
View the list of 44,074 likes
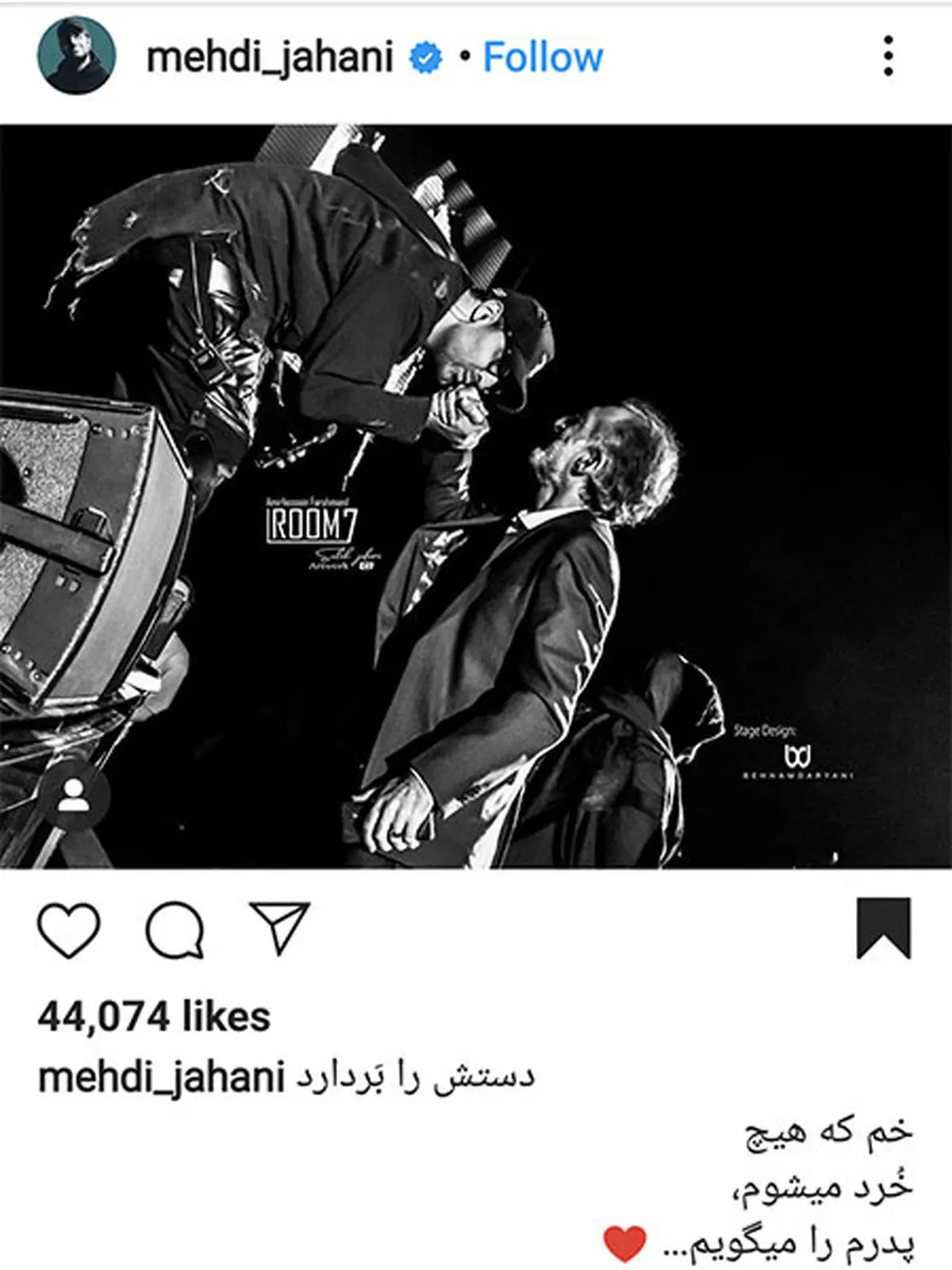(154, 1017)
